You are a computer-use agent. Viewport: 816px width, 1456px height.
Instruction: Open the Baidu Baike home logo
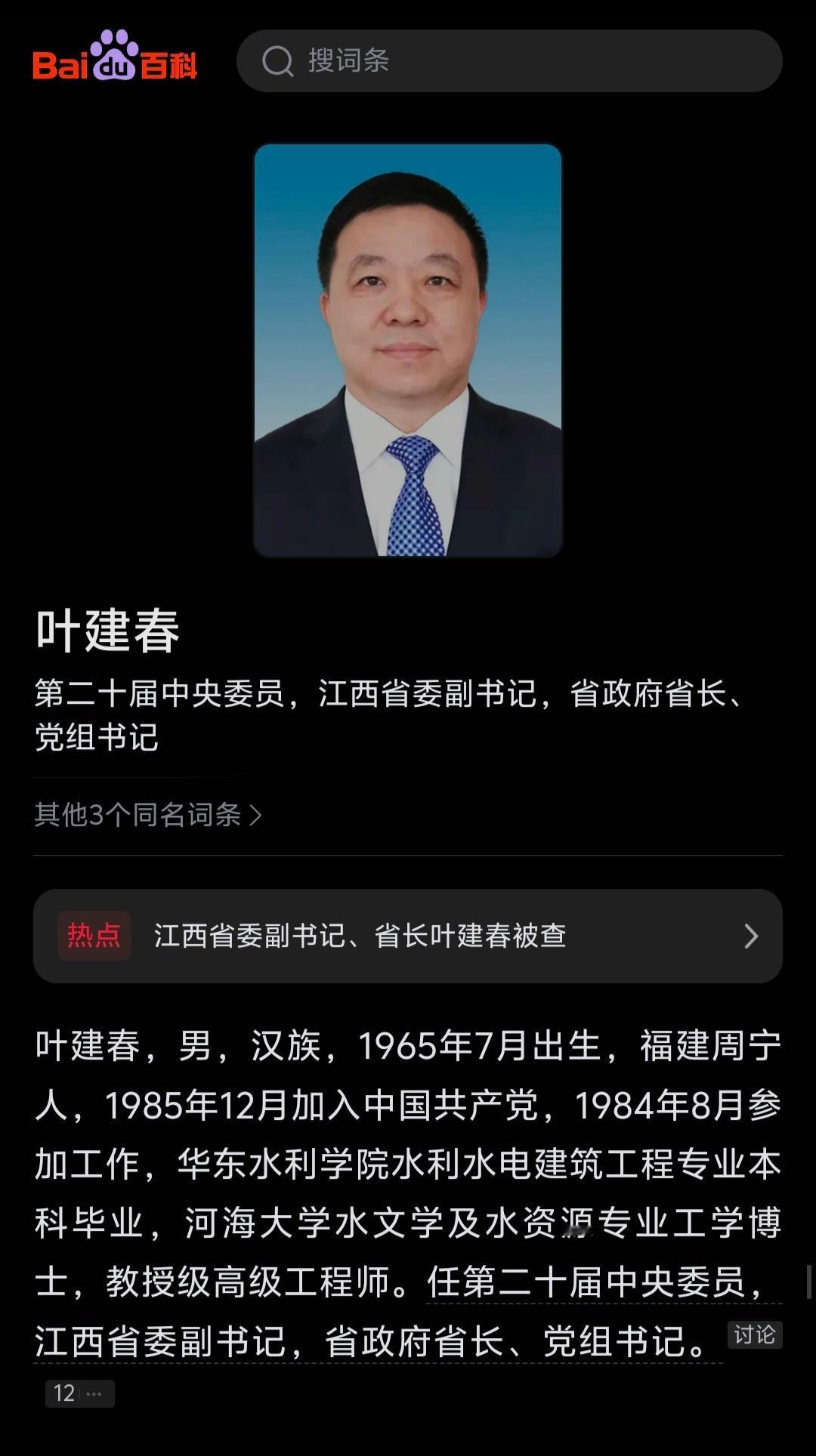coord(115,56)
